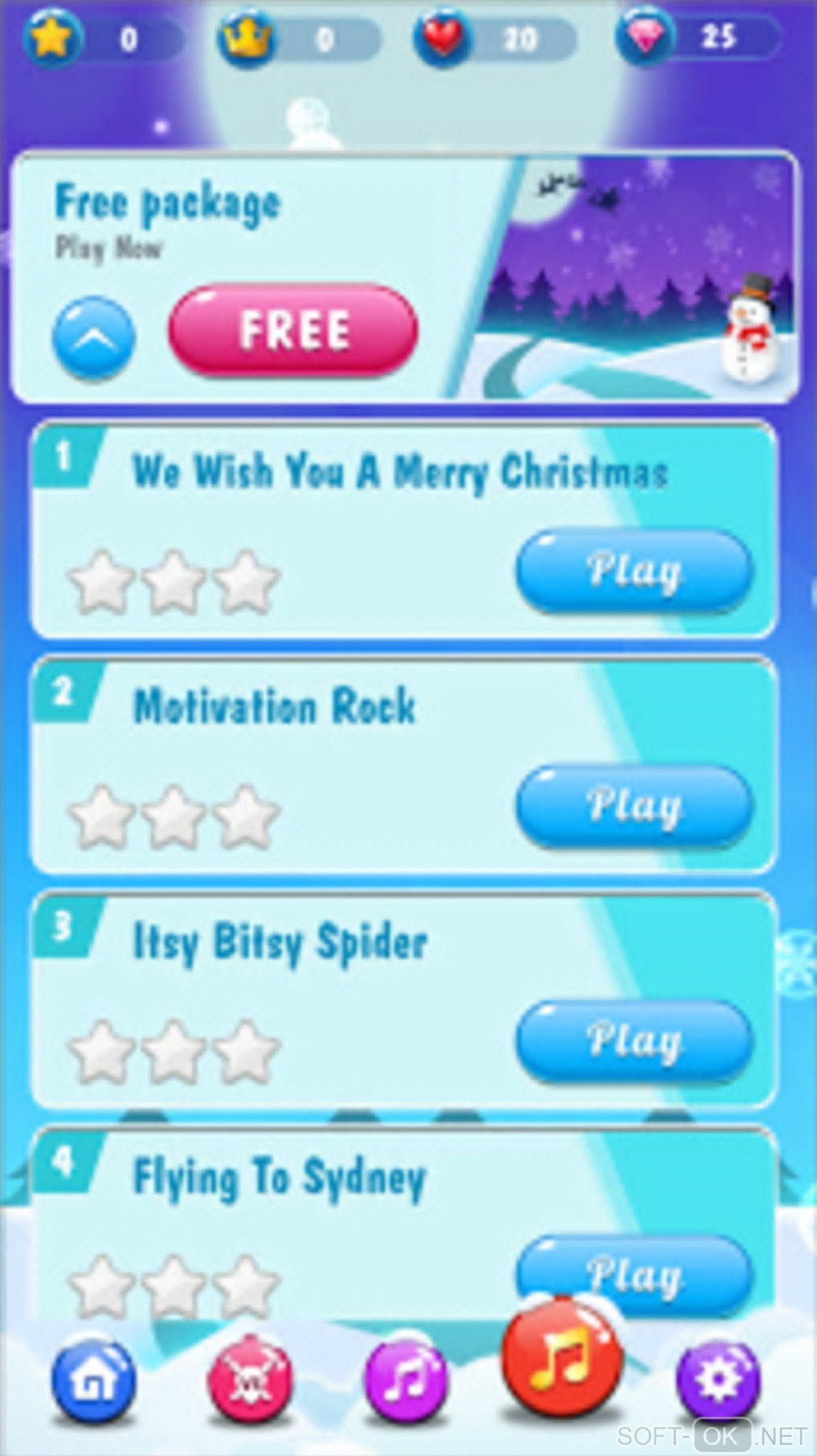Play Itsy Bitsy Spider
This screenshot has height=1456, width=817.
[634, 1040]
